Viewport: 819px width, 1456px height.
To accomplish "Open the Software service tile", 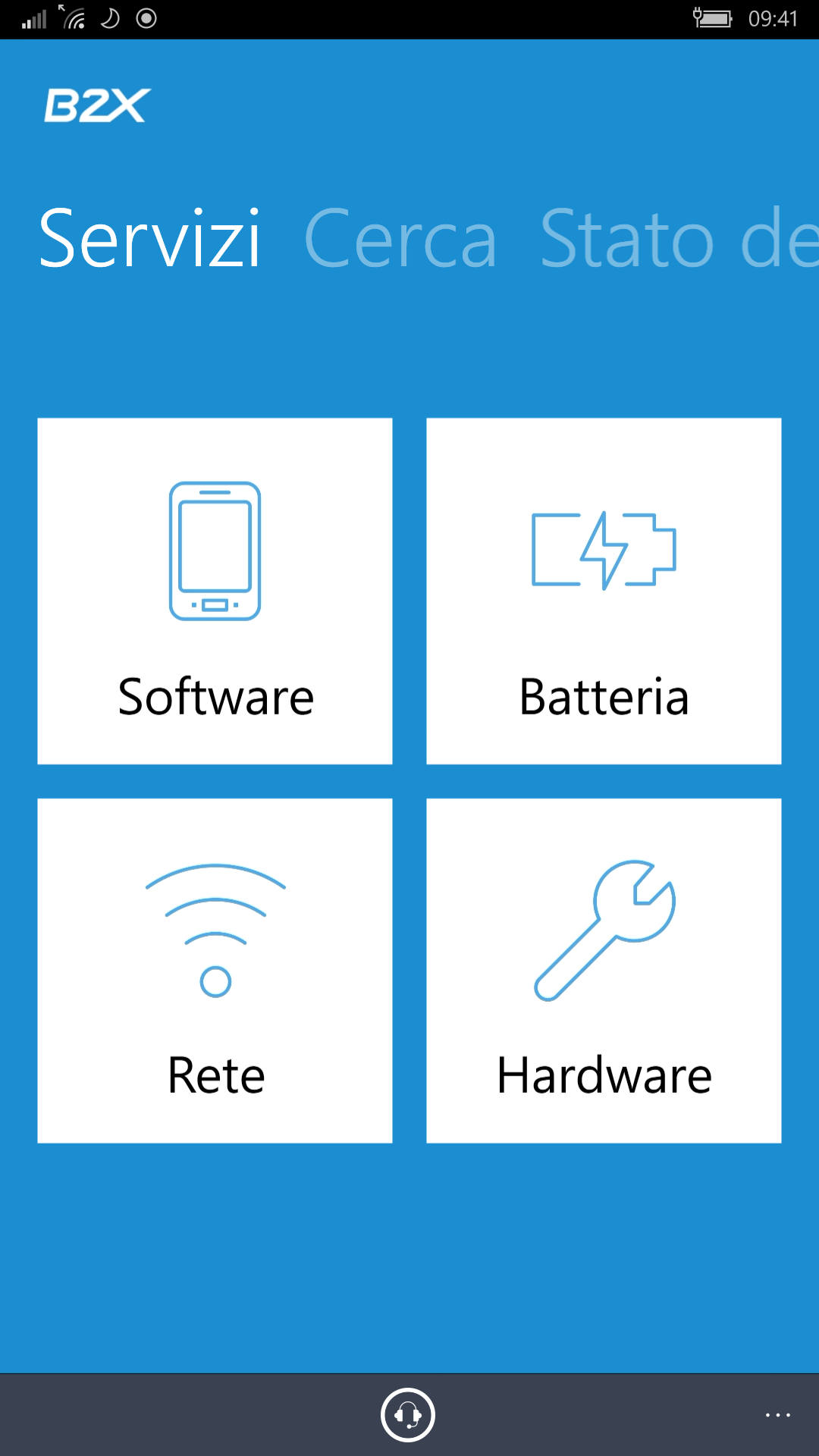I will coord(215,591).
